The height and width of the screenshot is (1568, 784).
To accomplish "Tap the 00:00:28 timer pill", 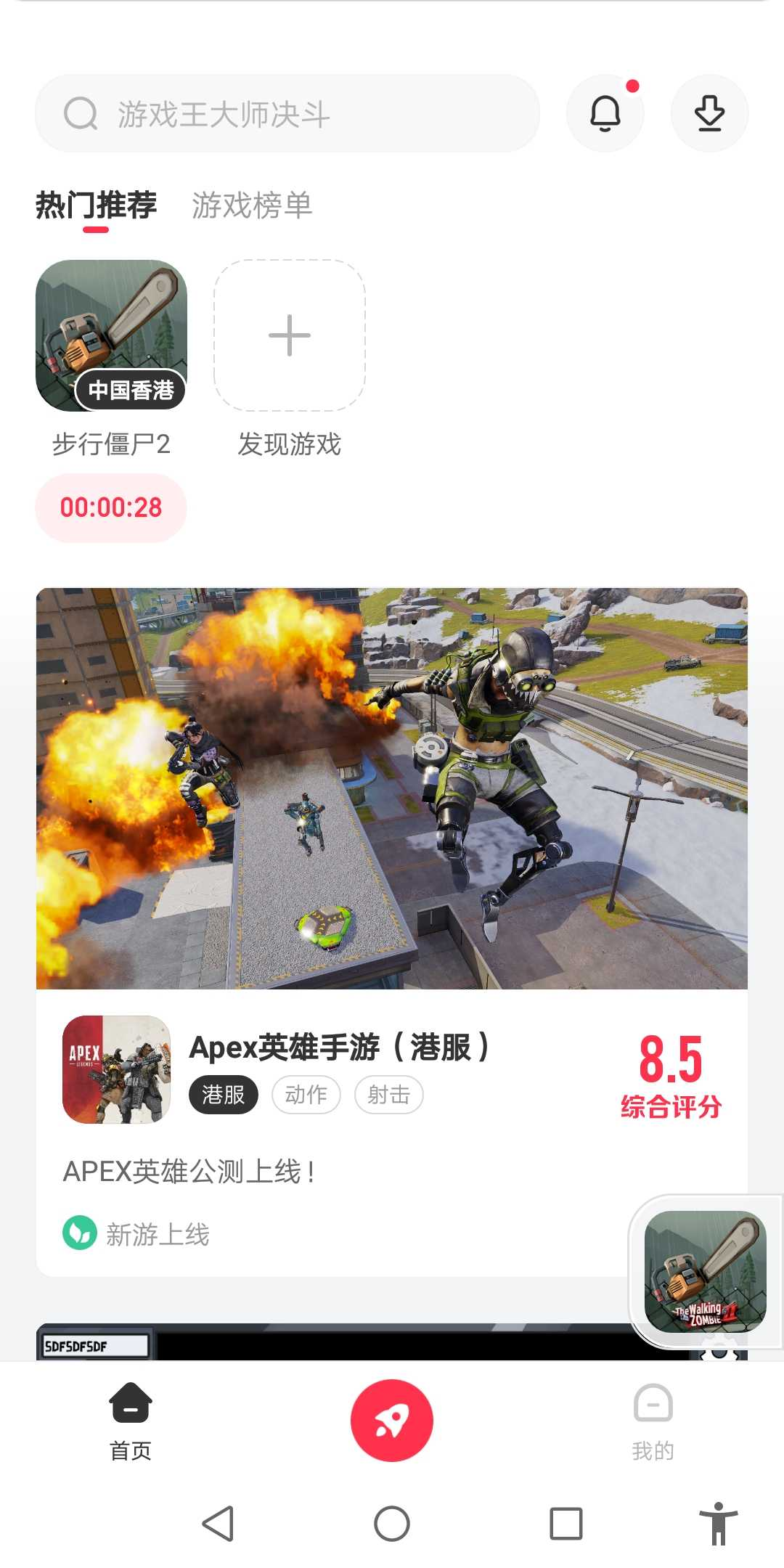I will coord(110,507).
